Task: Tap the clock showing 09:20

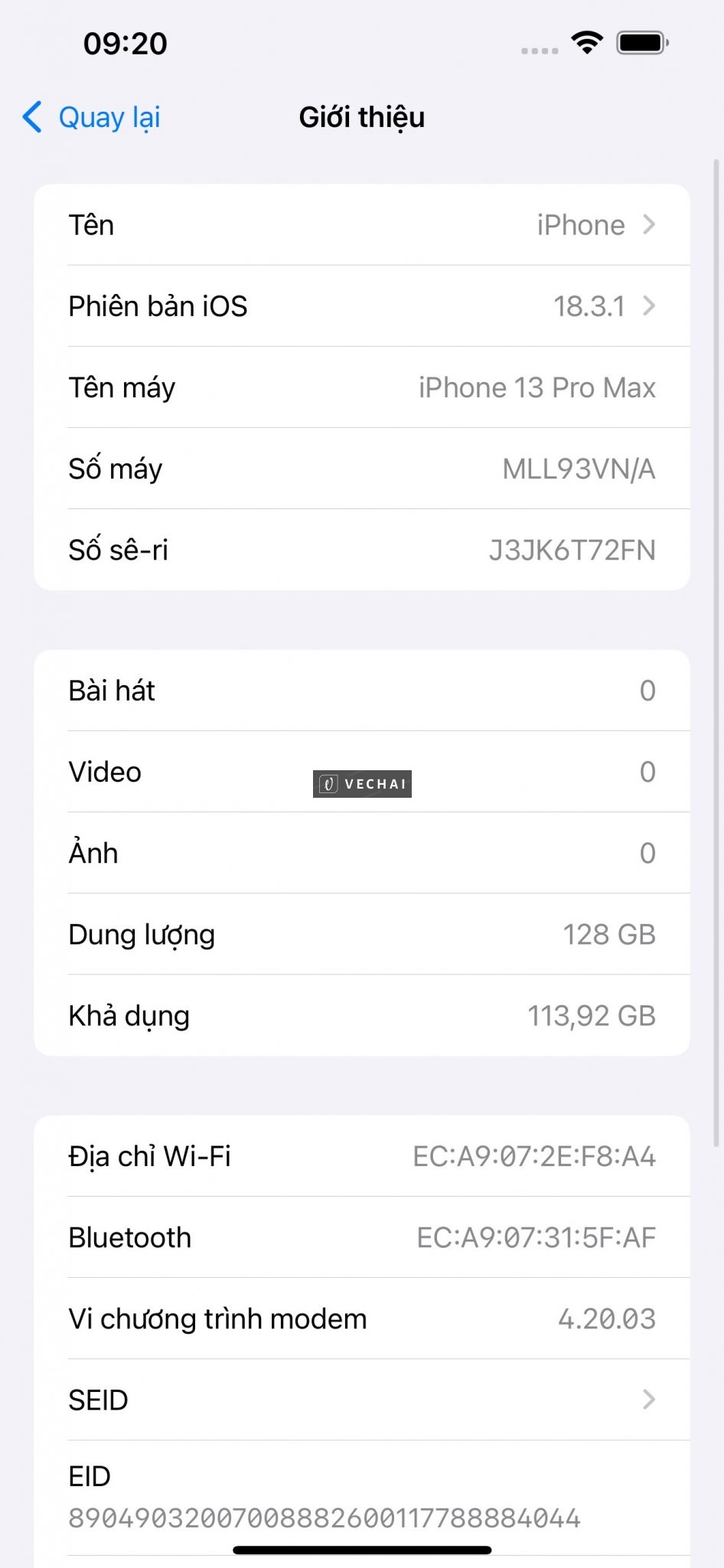Action: (123, 44)
